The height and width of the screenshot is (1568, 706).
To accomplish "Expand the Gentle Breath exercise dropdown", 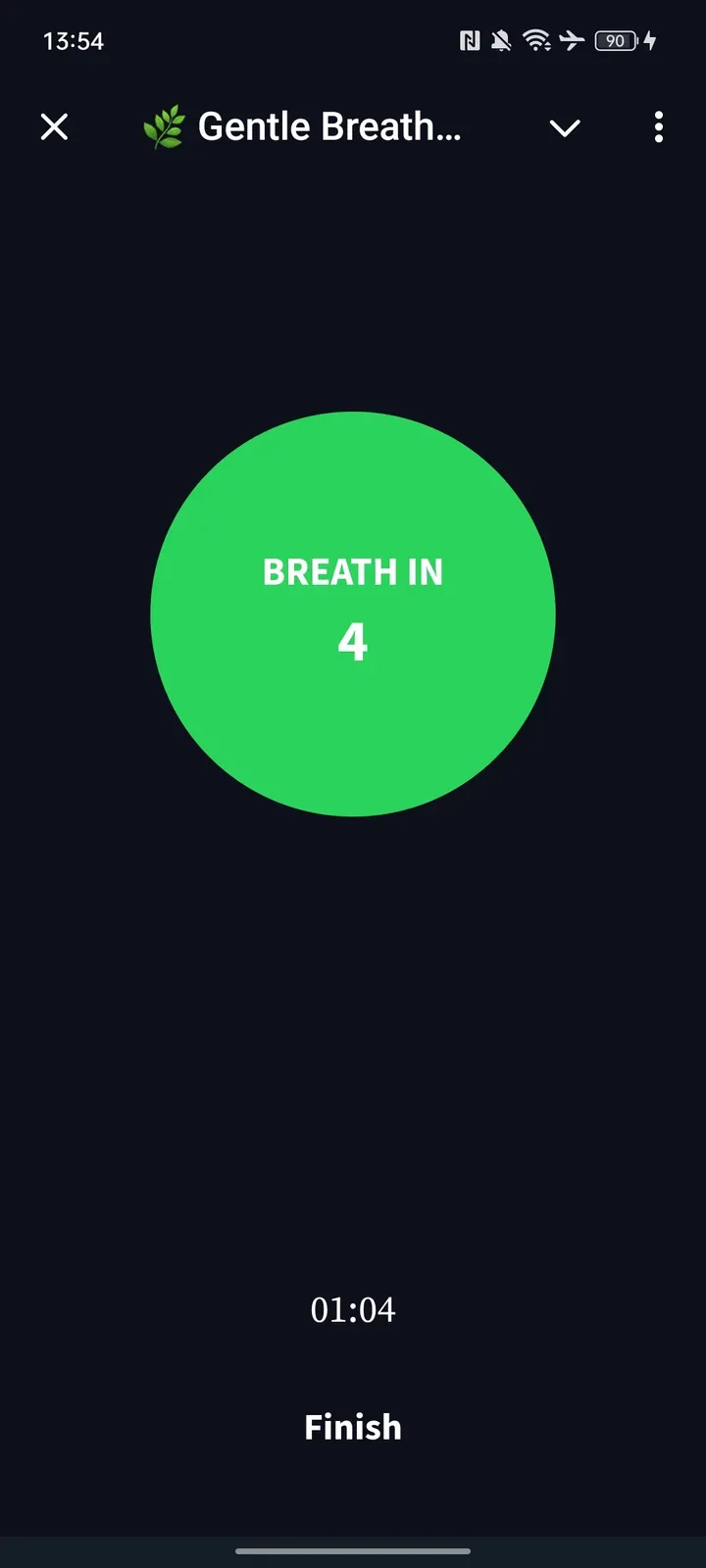I will pos(565,128).
